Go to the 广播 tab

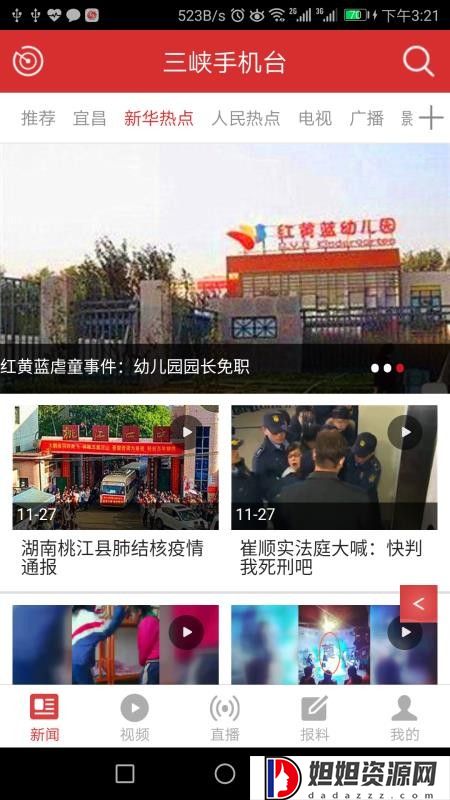tap(366, 118)
